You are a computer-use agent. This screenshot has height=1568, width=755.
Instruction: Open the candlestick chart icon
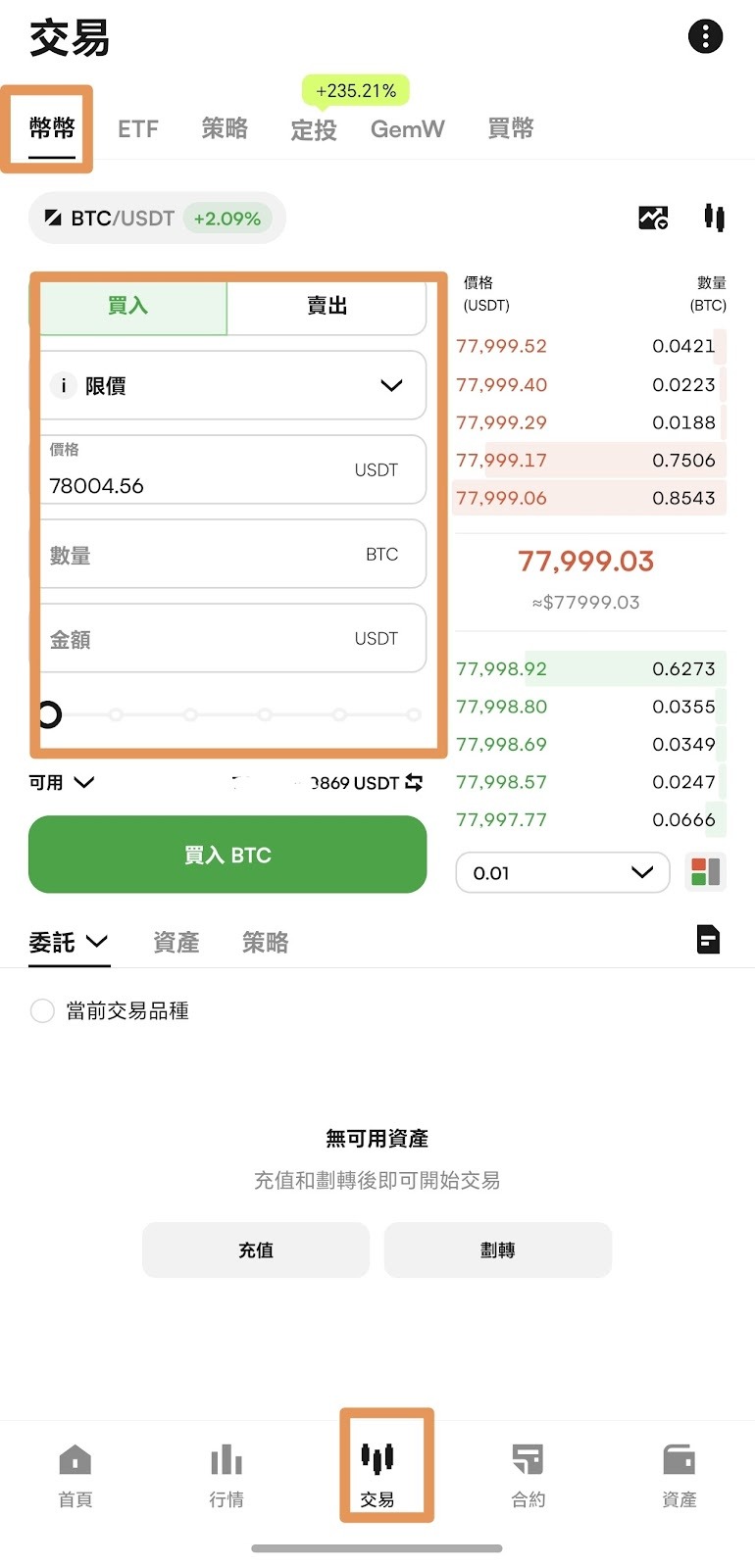click(x=714, y=217)
